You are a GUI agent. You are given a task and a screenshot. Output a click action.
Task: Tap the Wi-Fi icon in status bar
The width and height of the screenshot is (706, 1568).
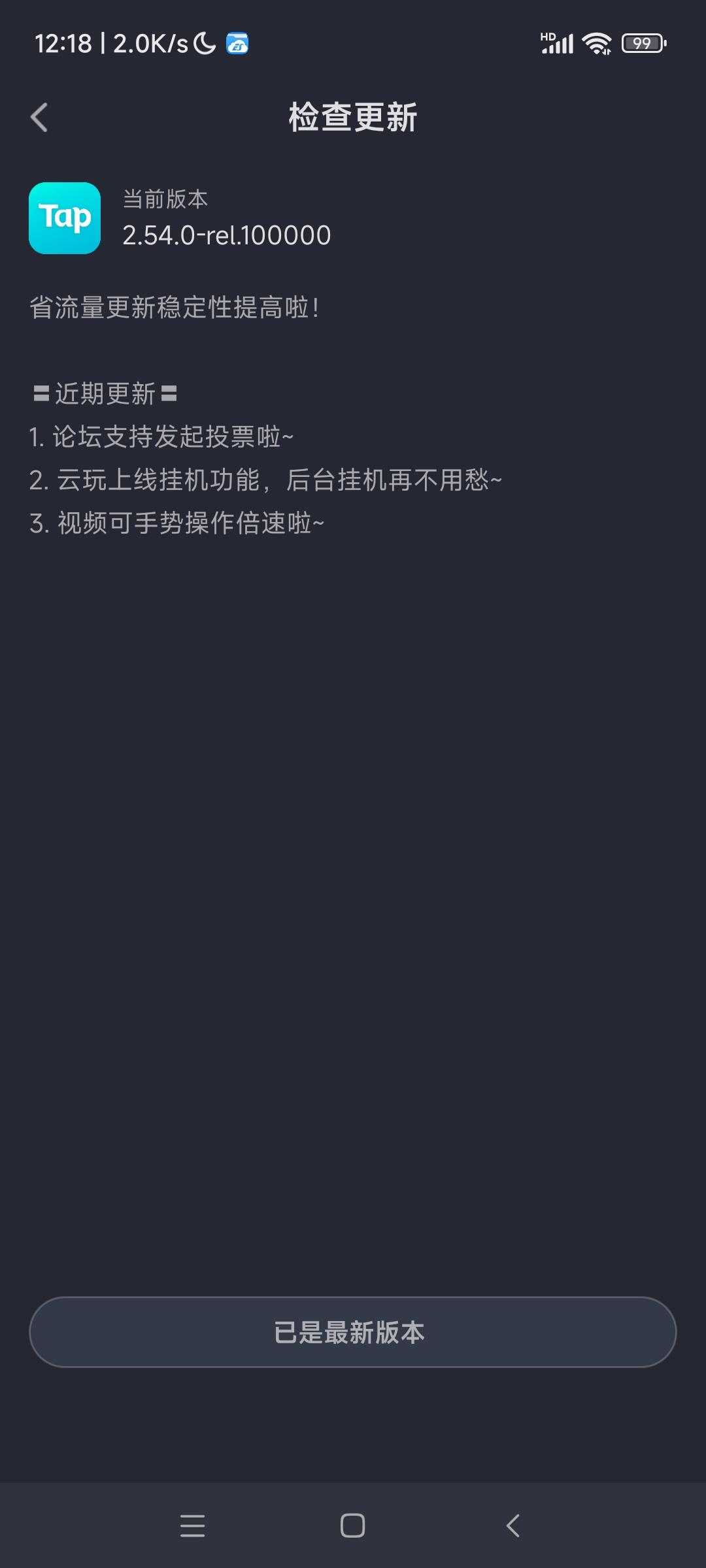click(596, 42)
